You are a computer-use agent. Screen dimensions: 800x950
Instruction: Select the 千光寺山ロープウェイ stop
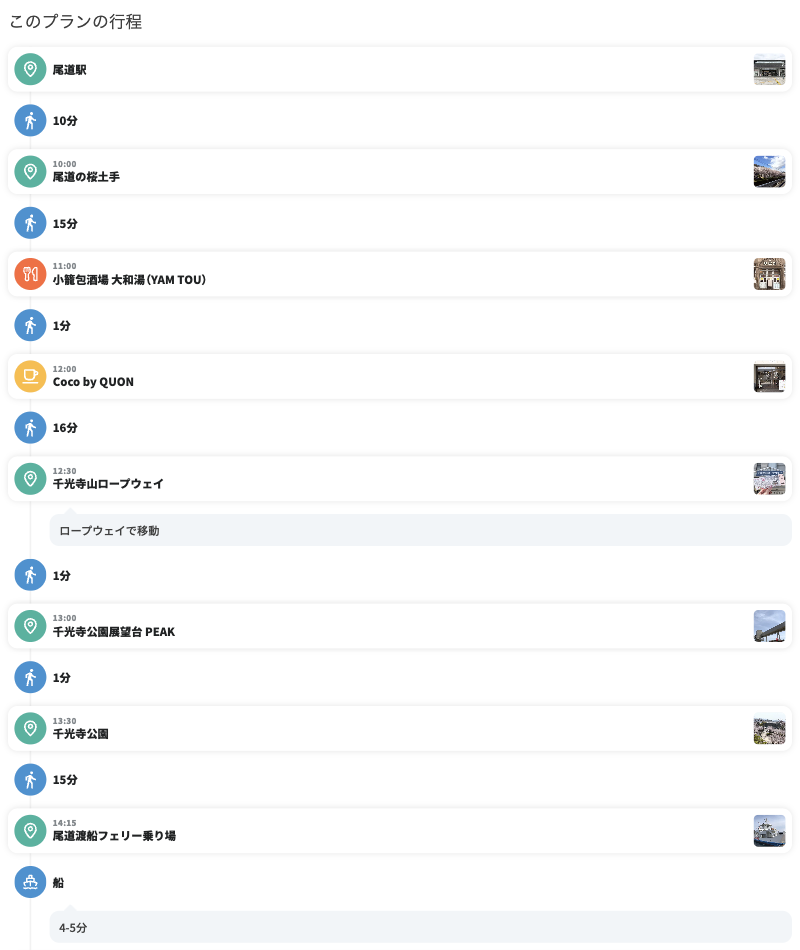click(x=400, y=479)
